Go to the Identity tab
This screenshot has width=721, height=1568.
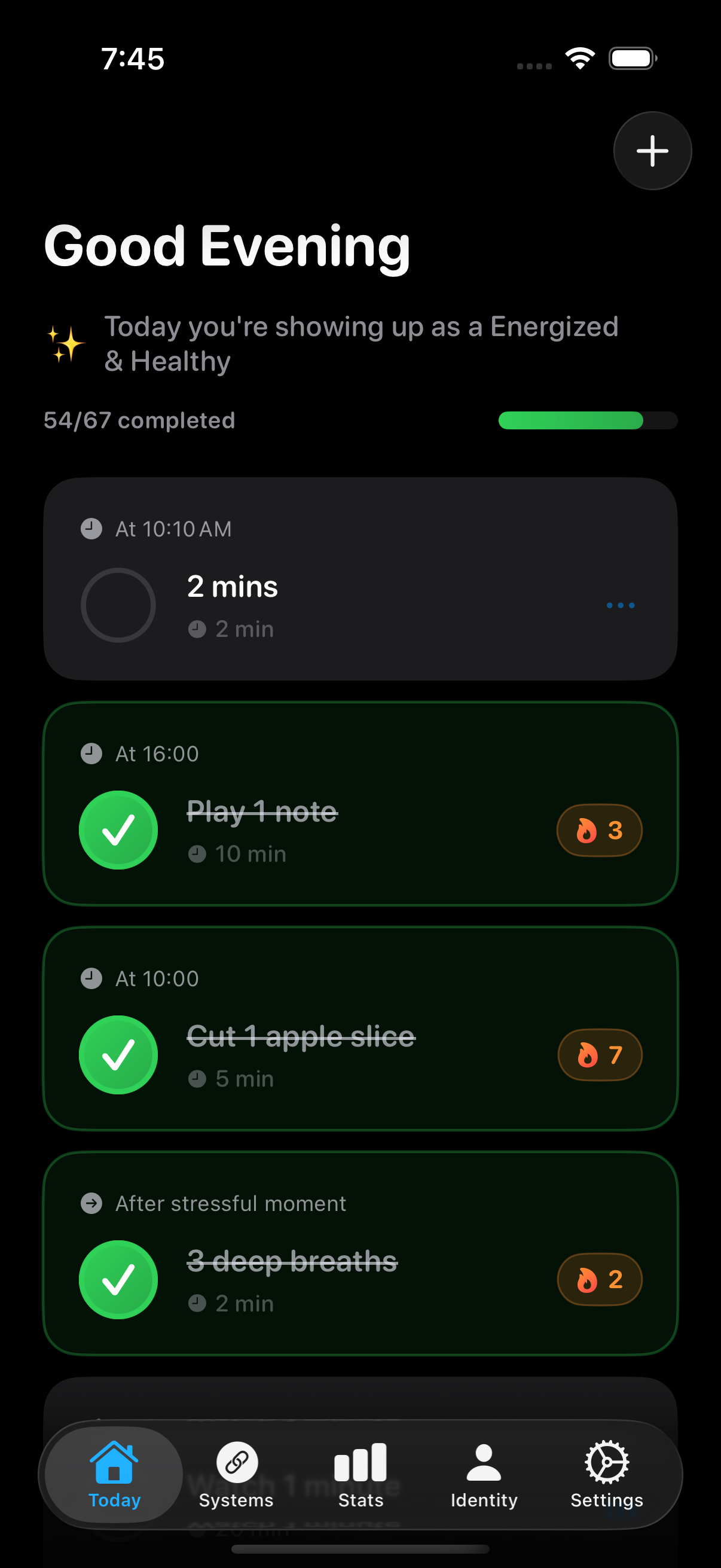[484, 1474]
